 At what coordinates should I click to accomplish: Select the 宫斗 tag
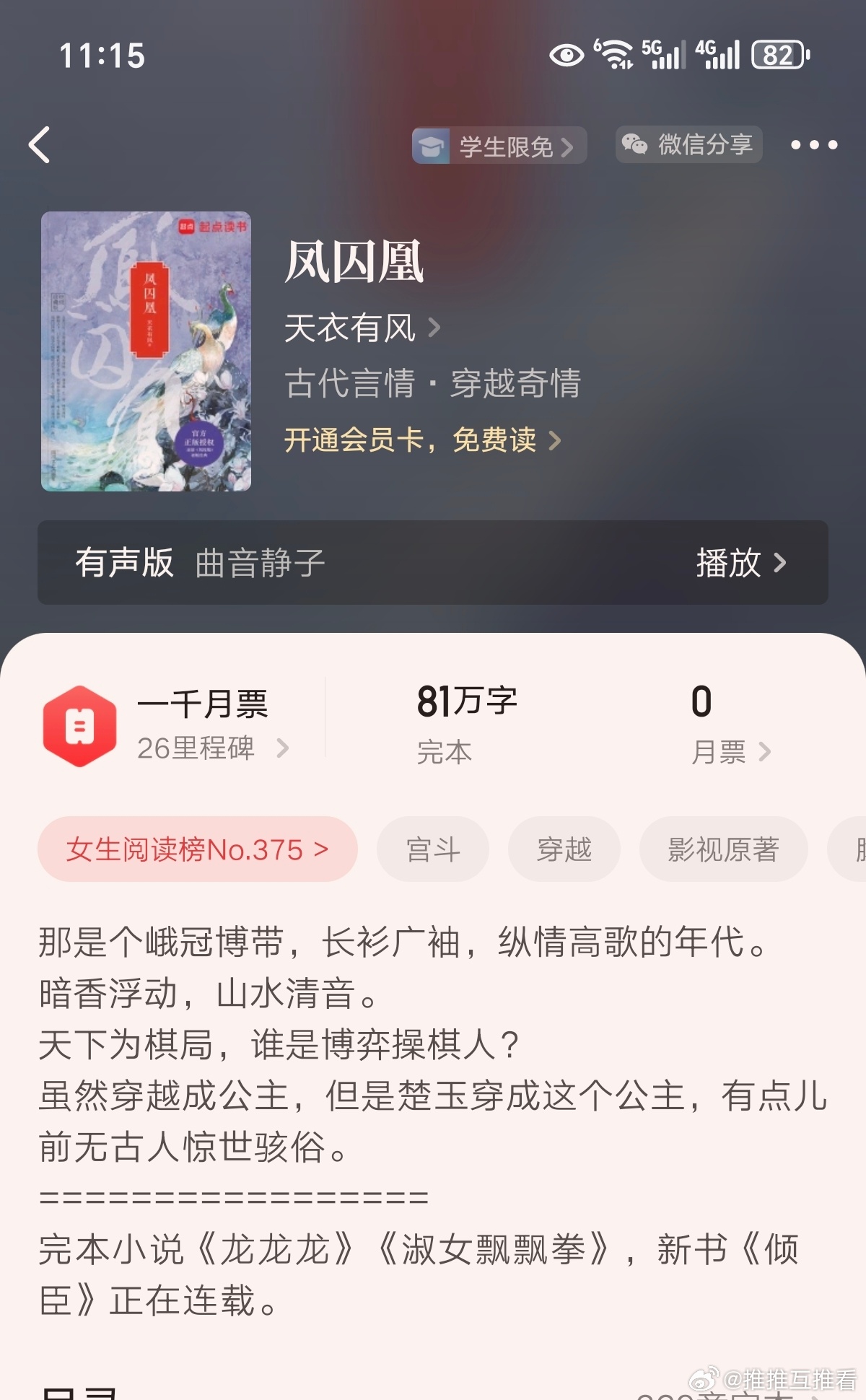[432, 849]
